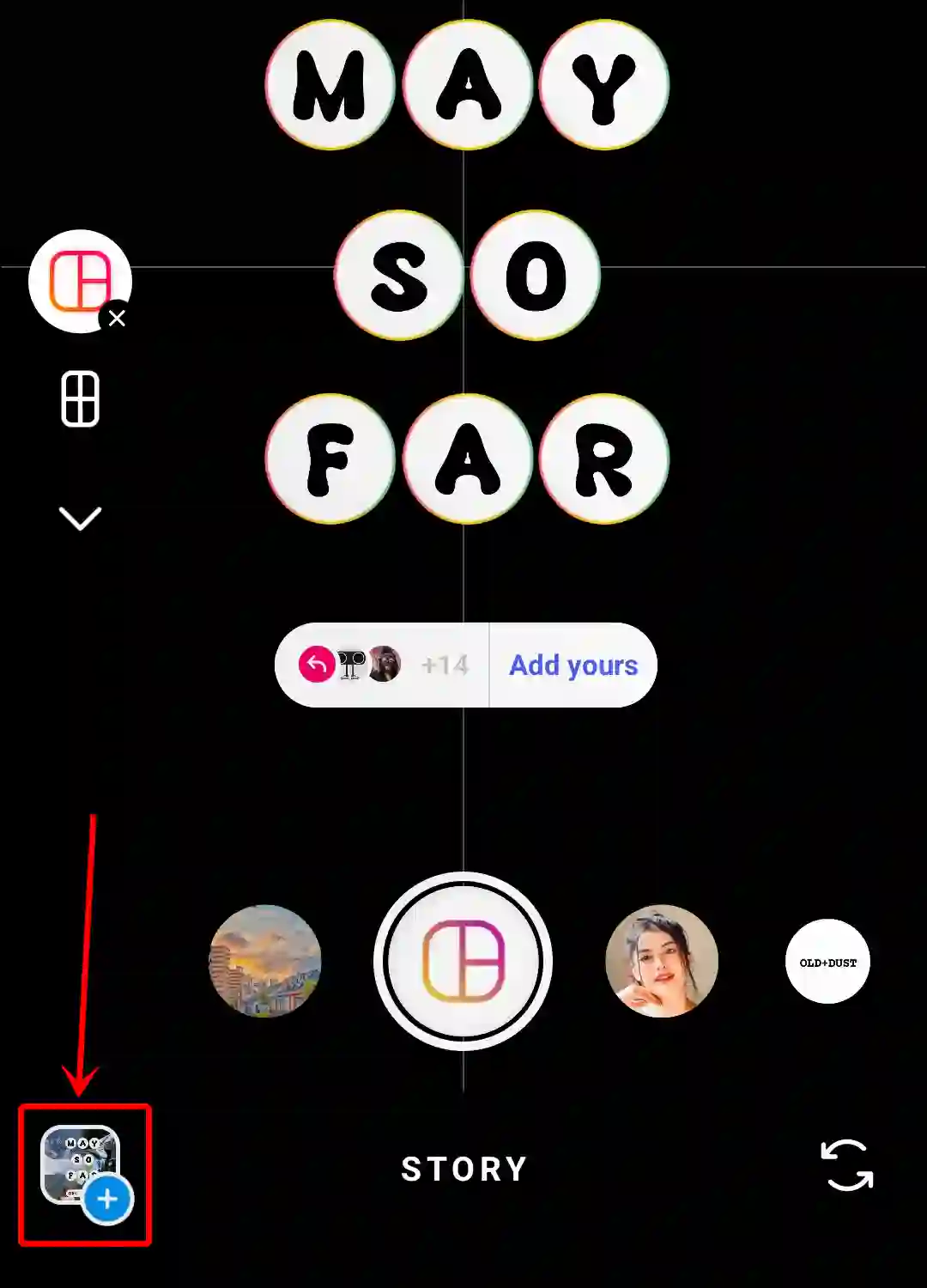Select the city sunset effect
This screenshot has height=1288, width=927.
point(265,961)
